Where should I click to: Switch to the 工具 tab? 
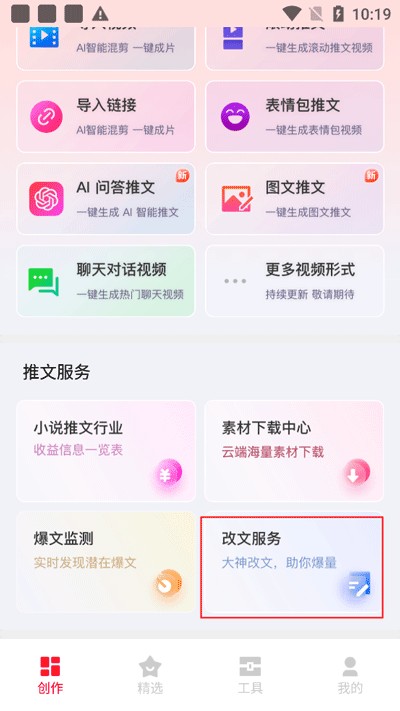coord(250,675)
